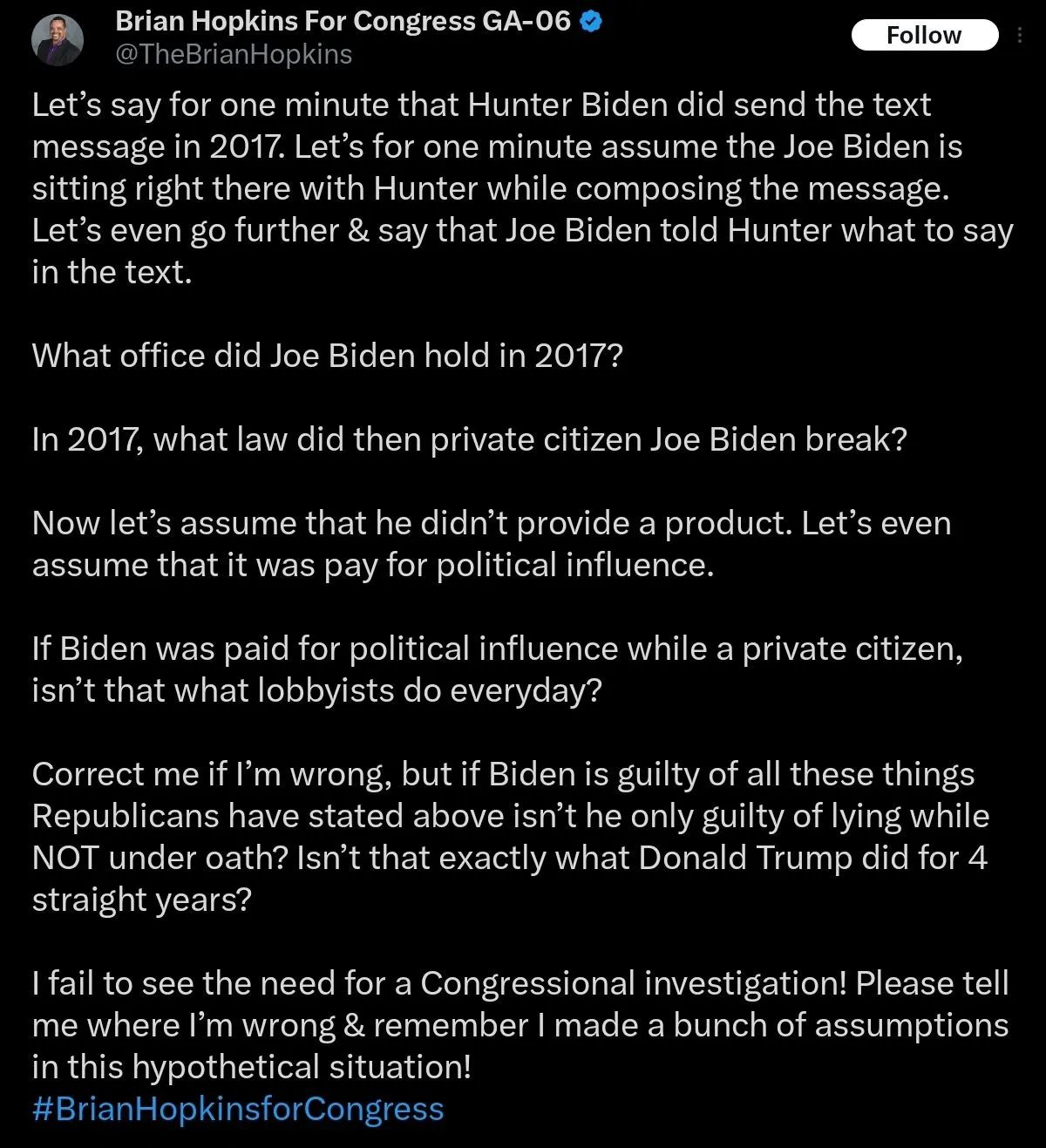The image size is (1046, 1148).
Task: Open the account profile picture thumbnail
Action: coord(58,37)
